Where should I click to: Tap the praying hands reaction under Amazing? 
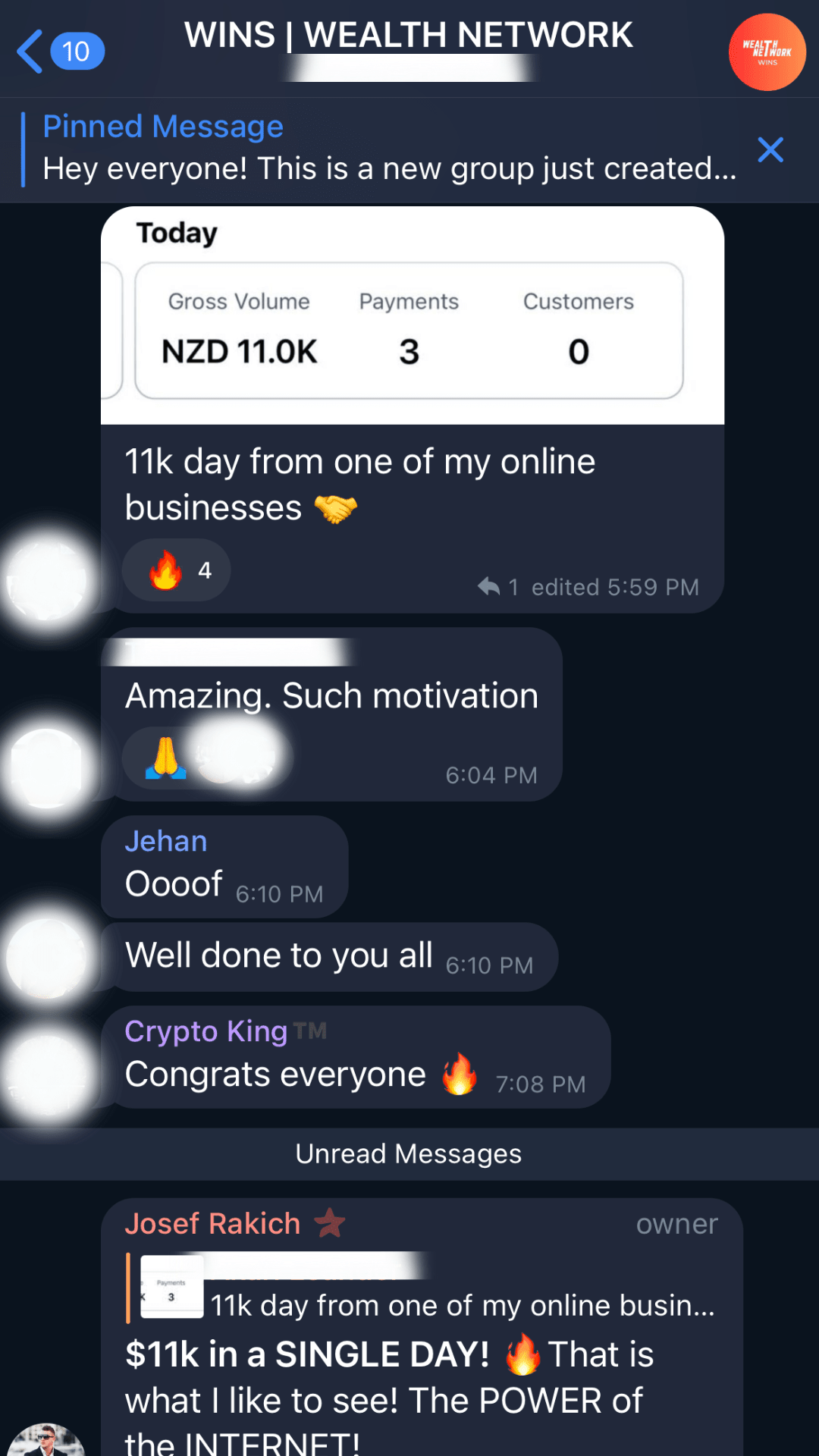tap(166, 758)
